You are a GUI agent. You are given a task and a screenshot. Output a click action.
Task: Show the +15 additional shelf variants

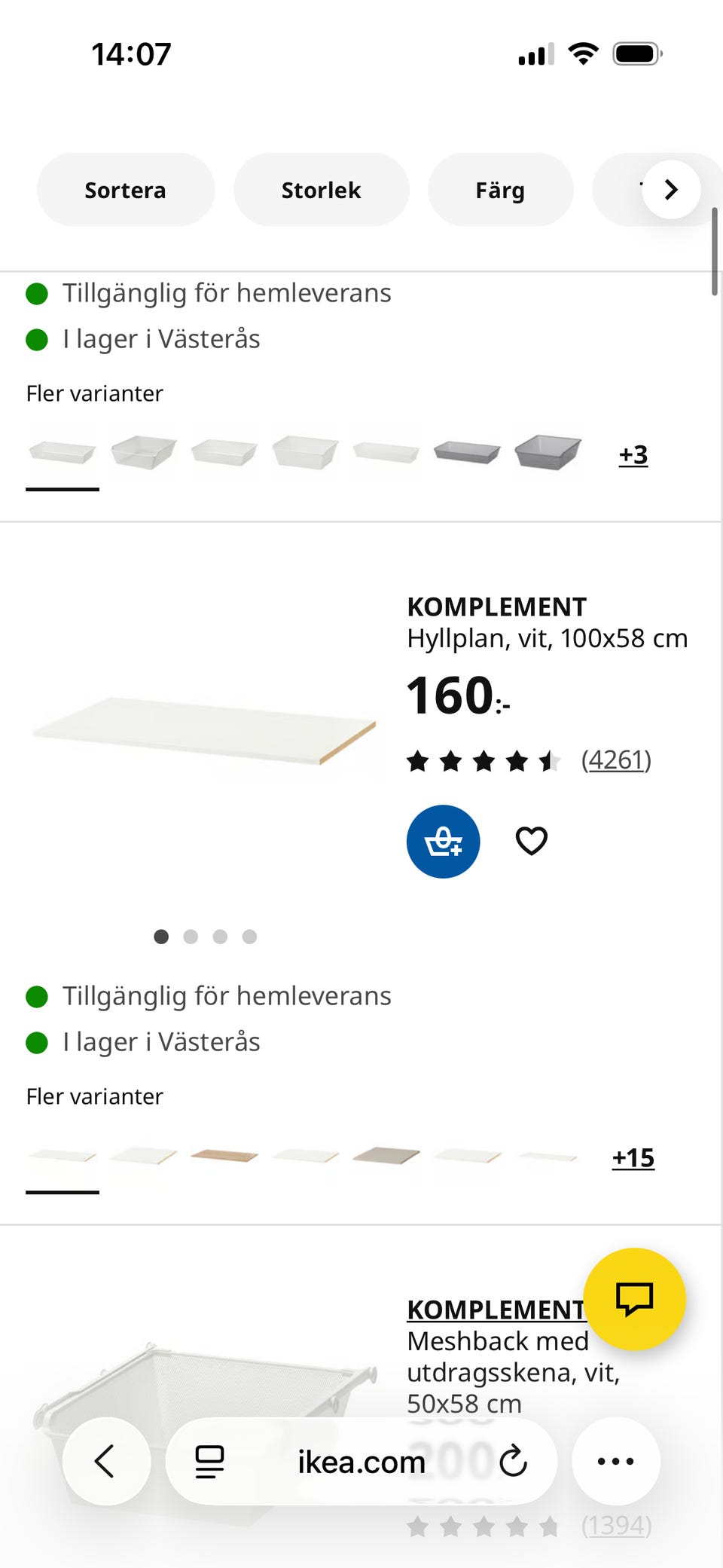coord(633,1158)
